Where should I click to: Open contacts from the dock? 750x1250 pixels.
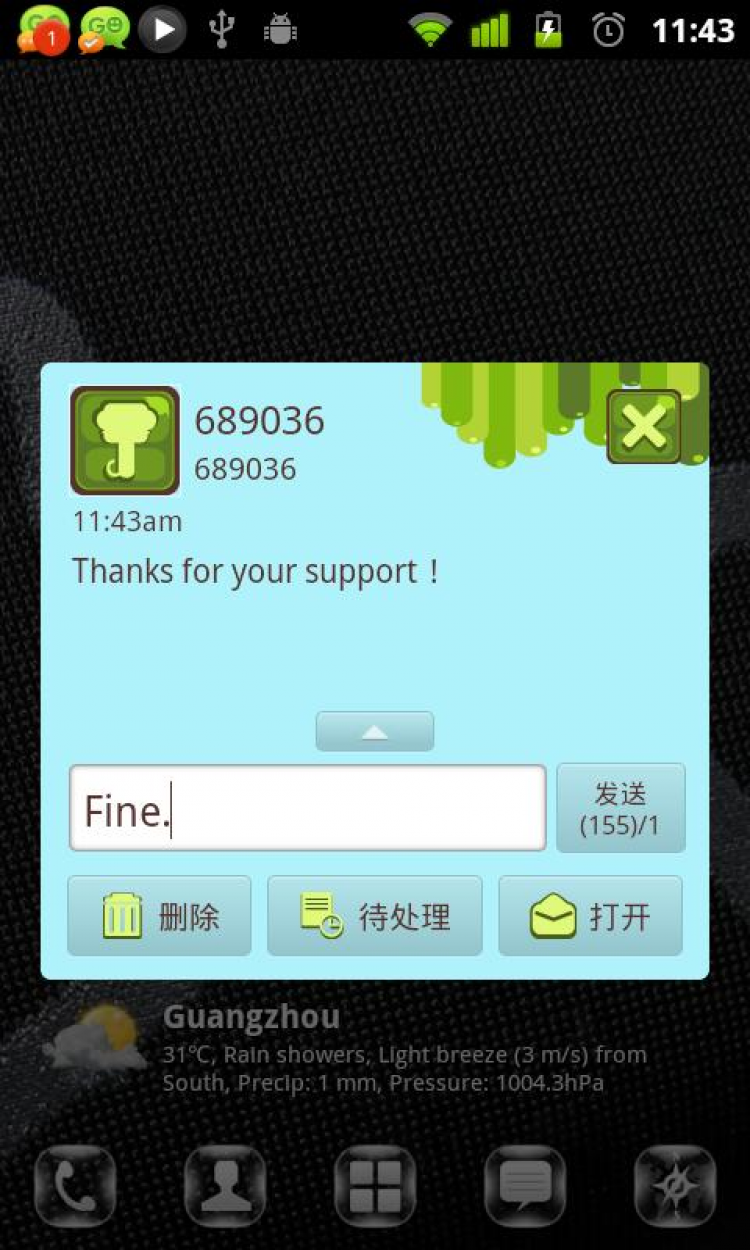click(225, 1187)
